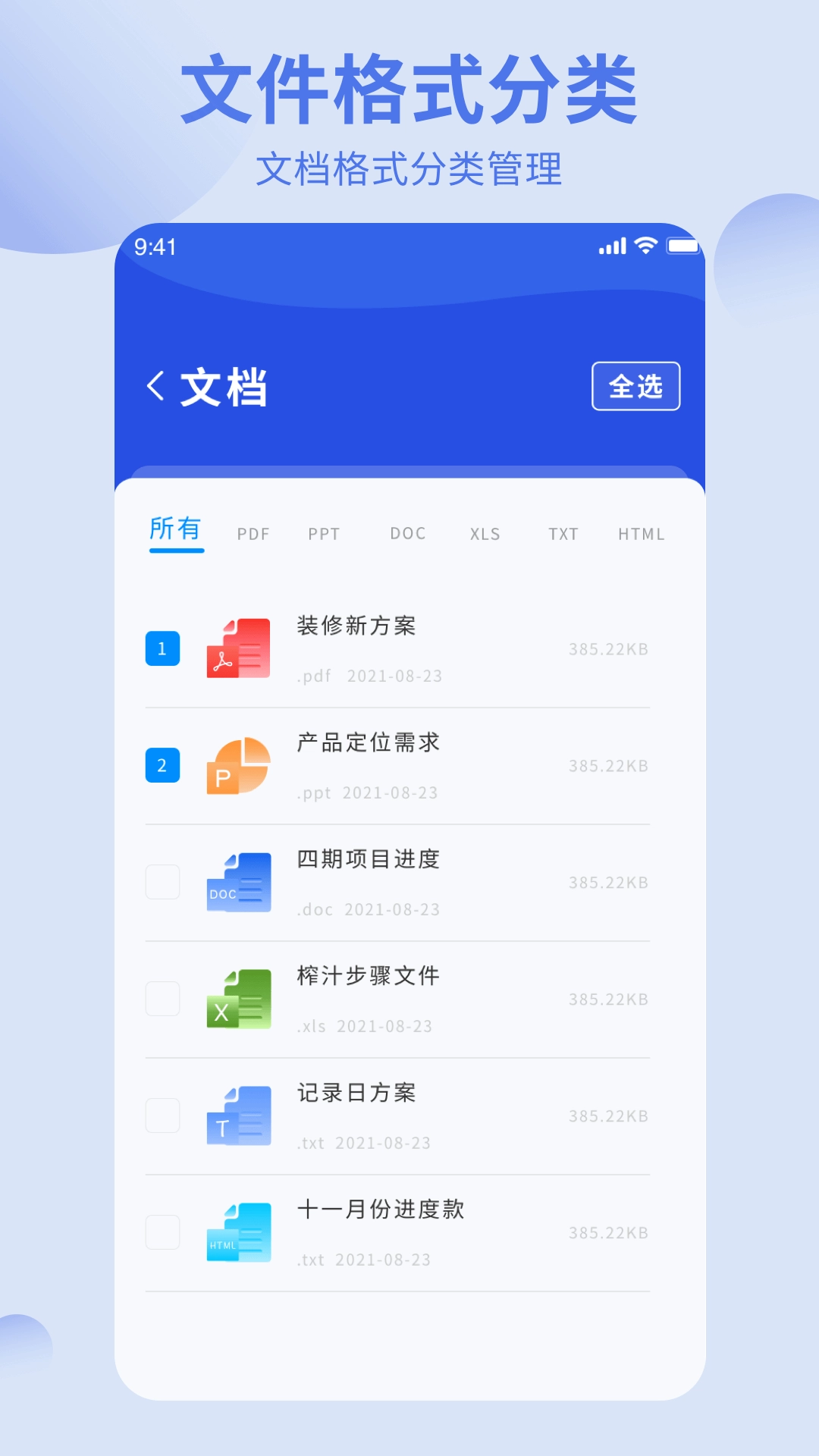Uncheck the selected item 装修新方案

[x=162, y=649]
